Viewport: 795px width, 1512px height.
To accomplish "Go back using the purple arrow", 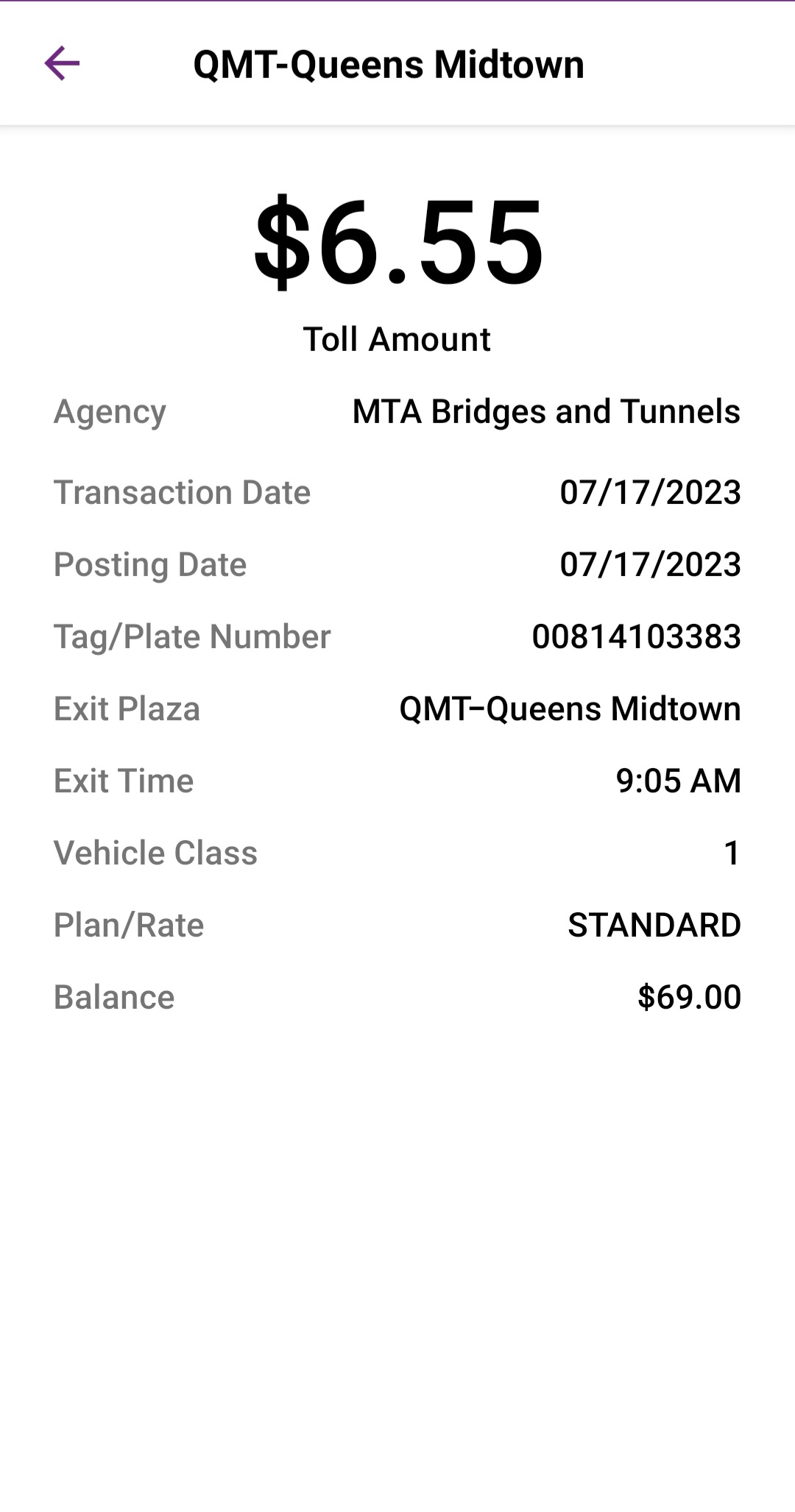I will (x=62, y=63).
